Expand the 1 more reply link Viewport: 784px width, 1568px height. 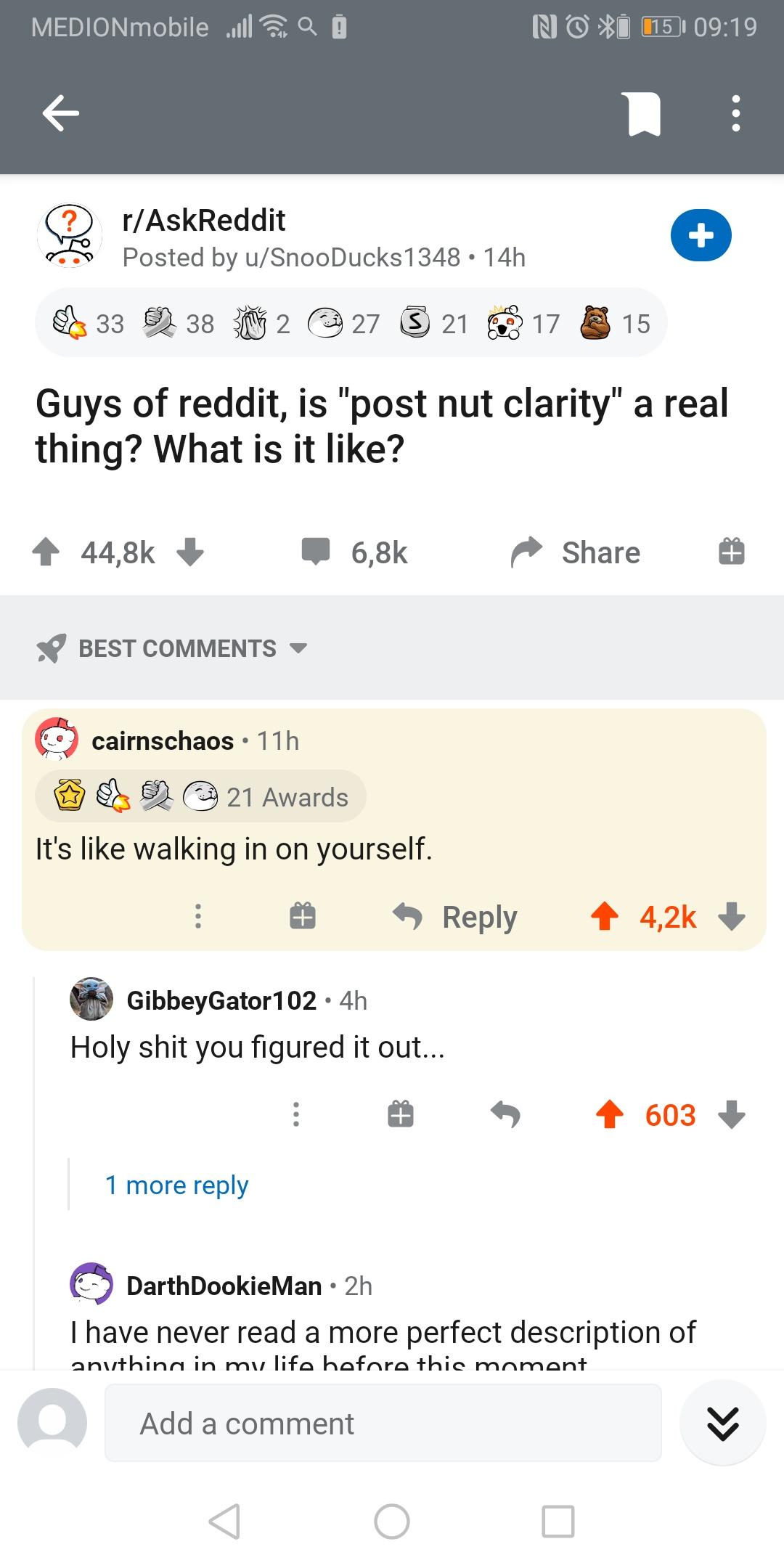[176, 1185]
